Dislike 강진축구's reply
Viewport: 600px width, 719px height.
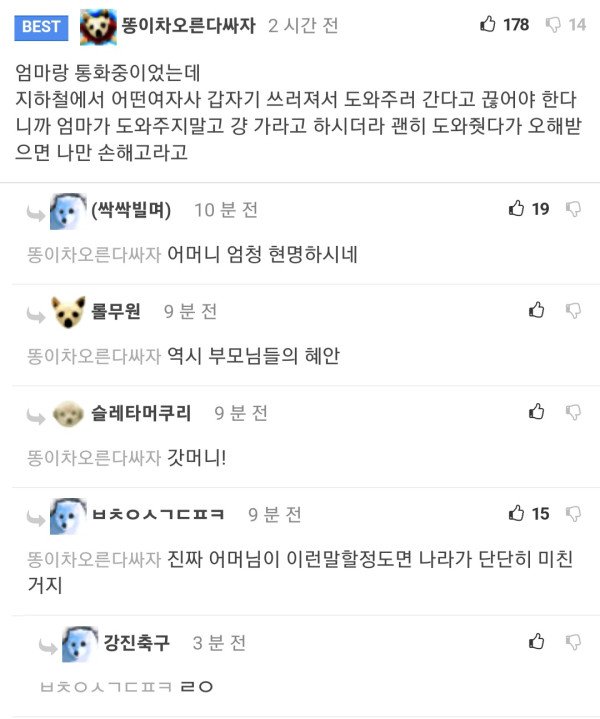[x=573, y=642]
